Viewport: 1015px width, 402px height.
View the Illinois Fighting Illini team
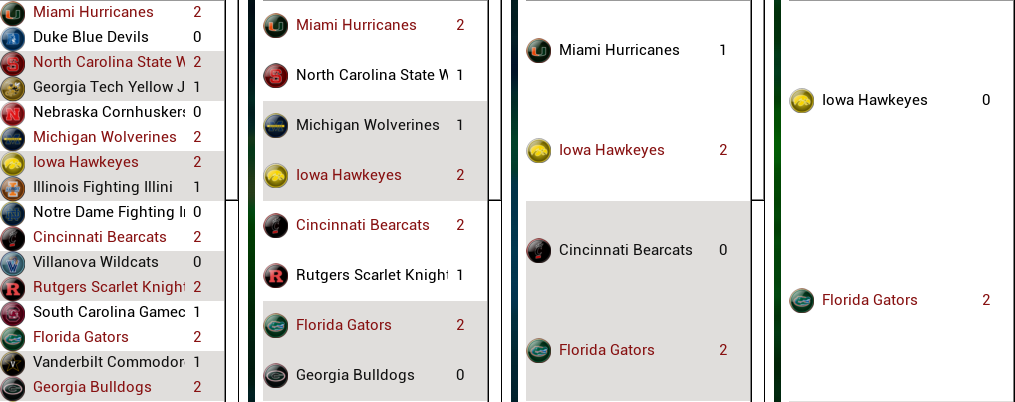[x=102, y=187]
